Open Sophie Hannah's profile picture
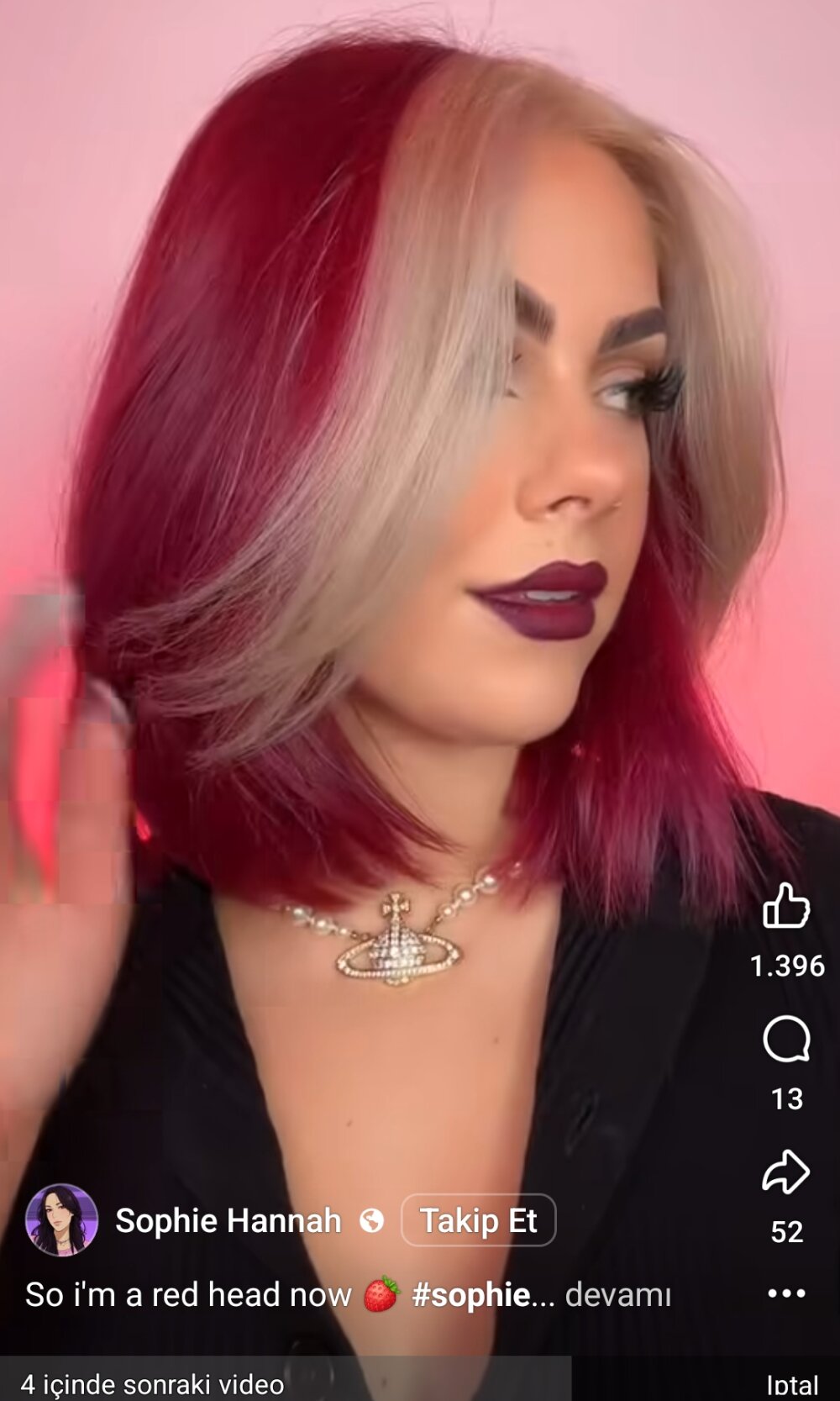 pyautogui.click(x=61, y=1220)
